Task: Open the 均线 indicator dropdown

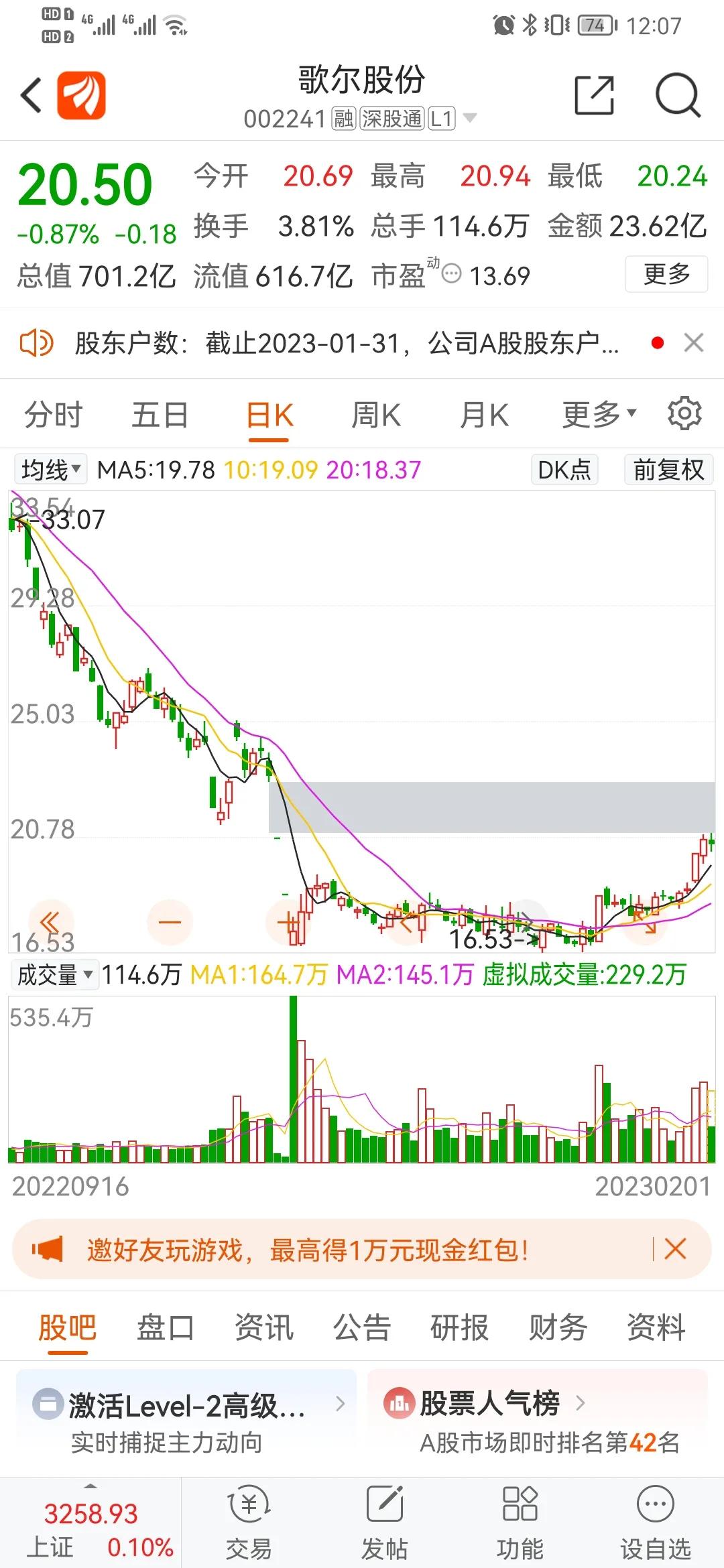Action: click(x=50, y=469)
